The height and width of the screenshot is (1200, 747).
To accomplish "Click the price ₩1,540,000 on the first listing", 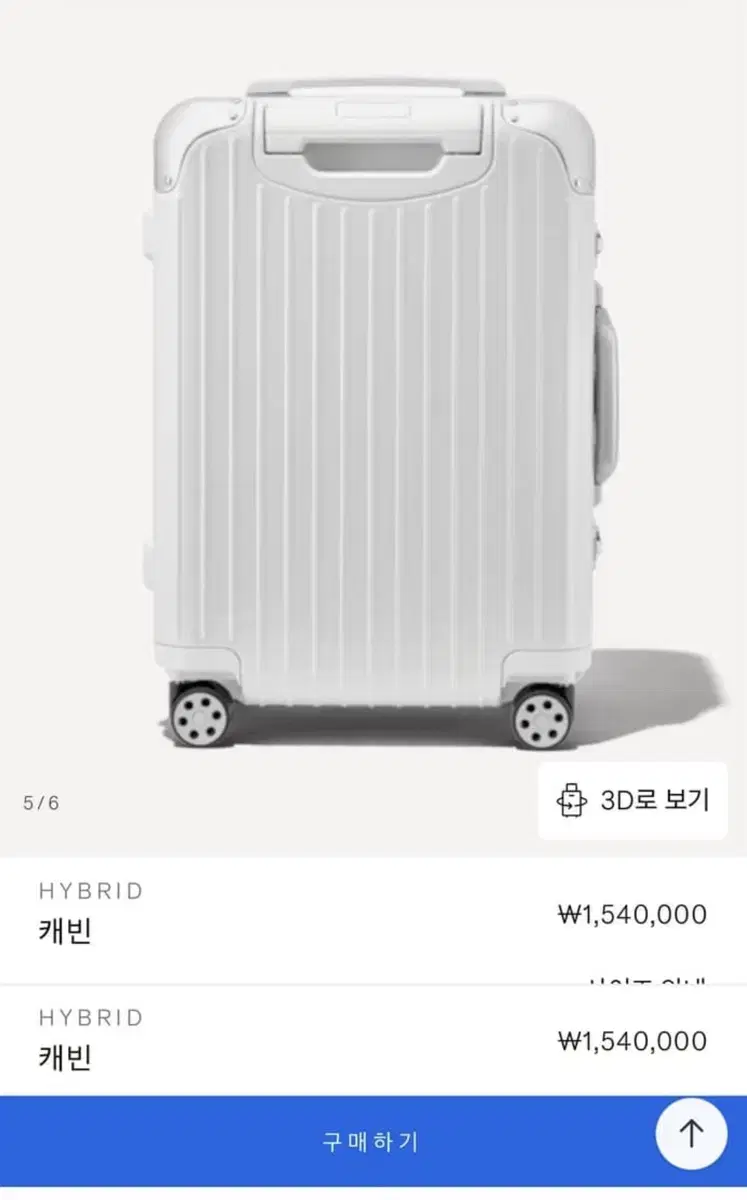I will [x=630, y=912].
